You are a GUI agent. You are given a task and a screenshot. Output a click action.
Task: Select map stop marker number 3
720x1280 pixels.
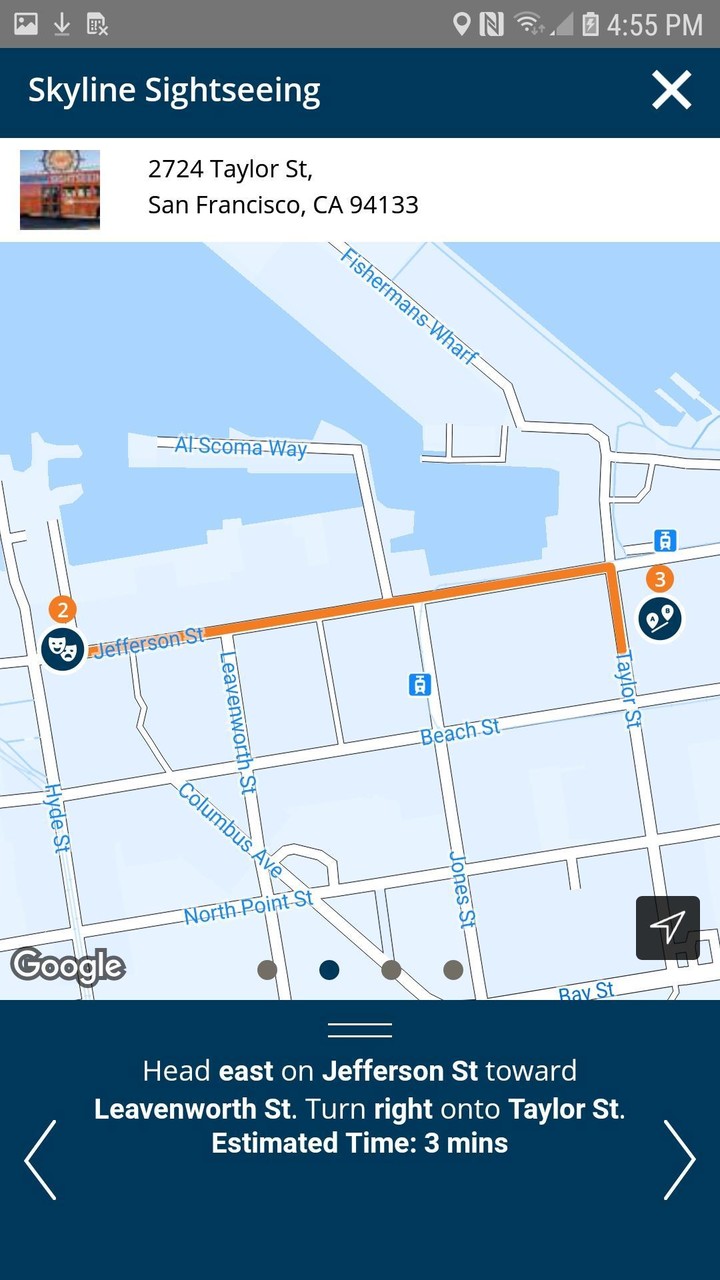point(660,617)
